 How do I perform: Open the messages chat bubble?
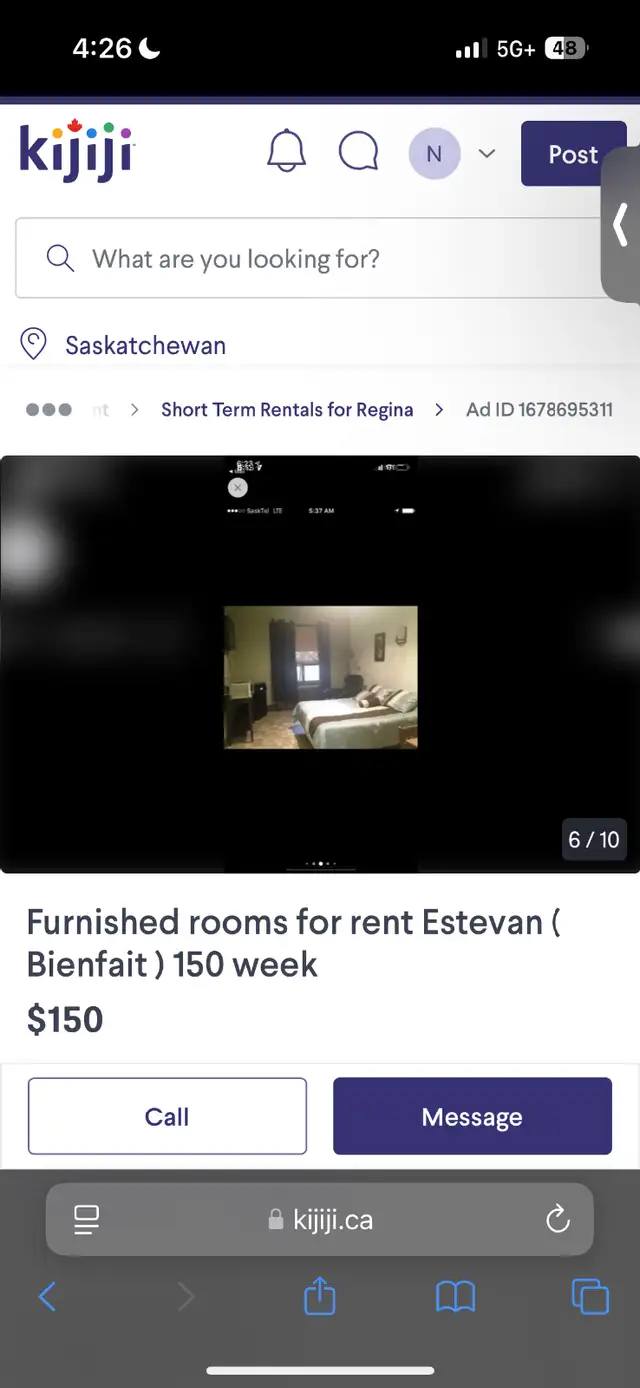(358, 153)
